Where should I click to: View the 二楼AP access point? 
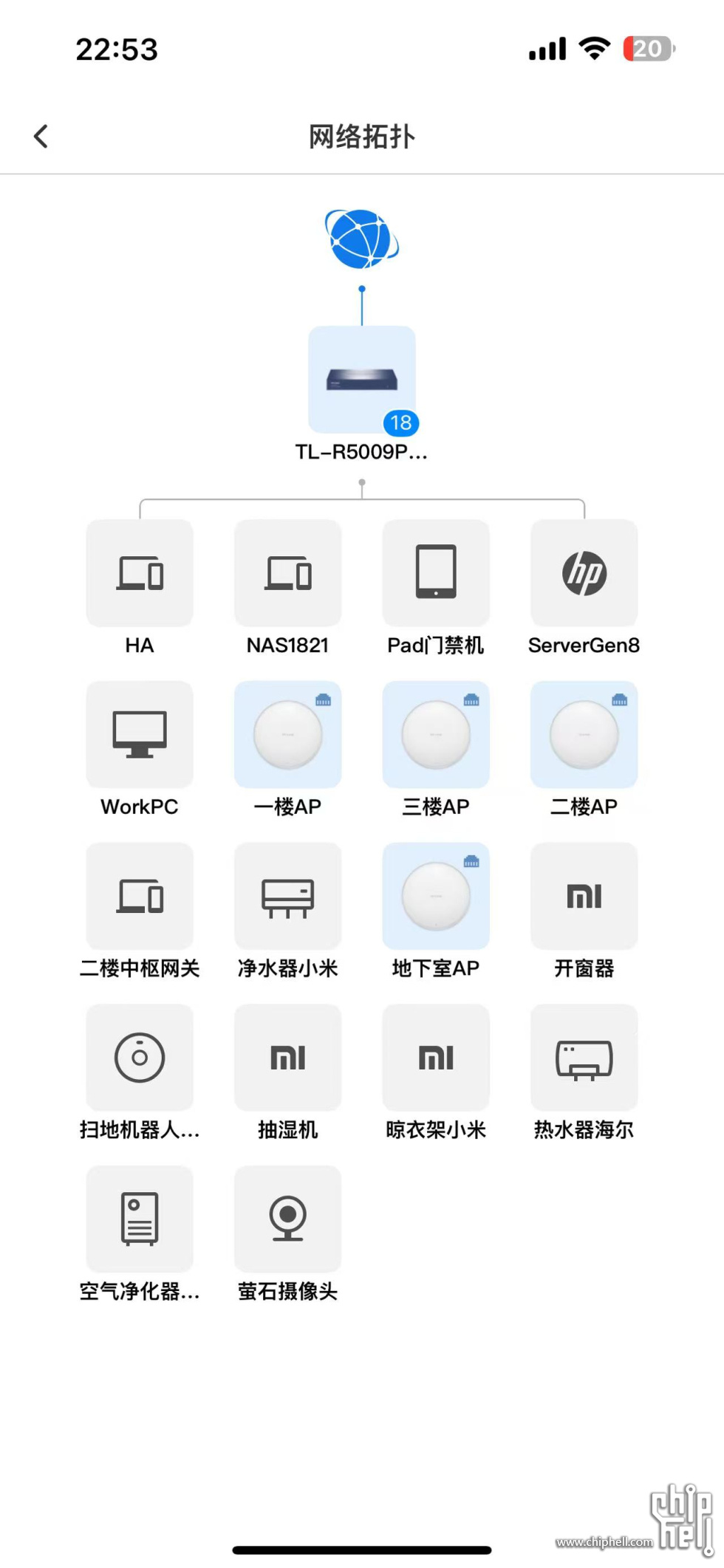584,735
